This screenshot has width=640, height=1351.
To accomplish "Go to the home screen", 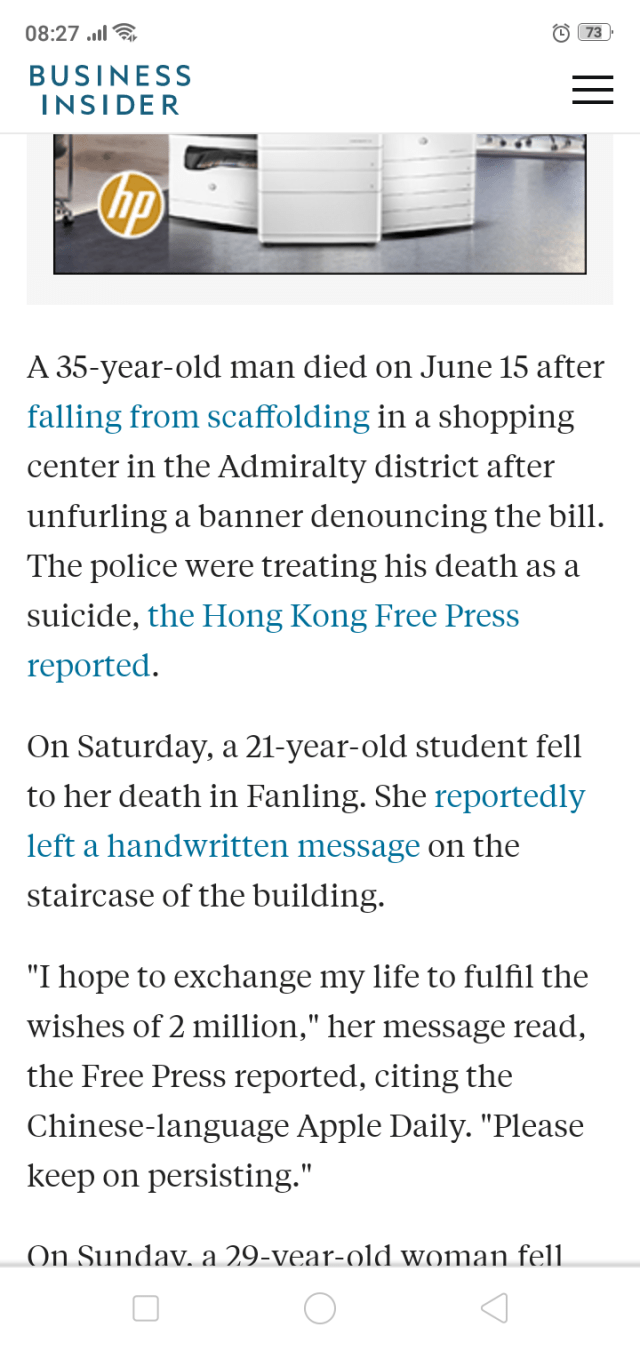I will coord(319,1307).
